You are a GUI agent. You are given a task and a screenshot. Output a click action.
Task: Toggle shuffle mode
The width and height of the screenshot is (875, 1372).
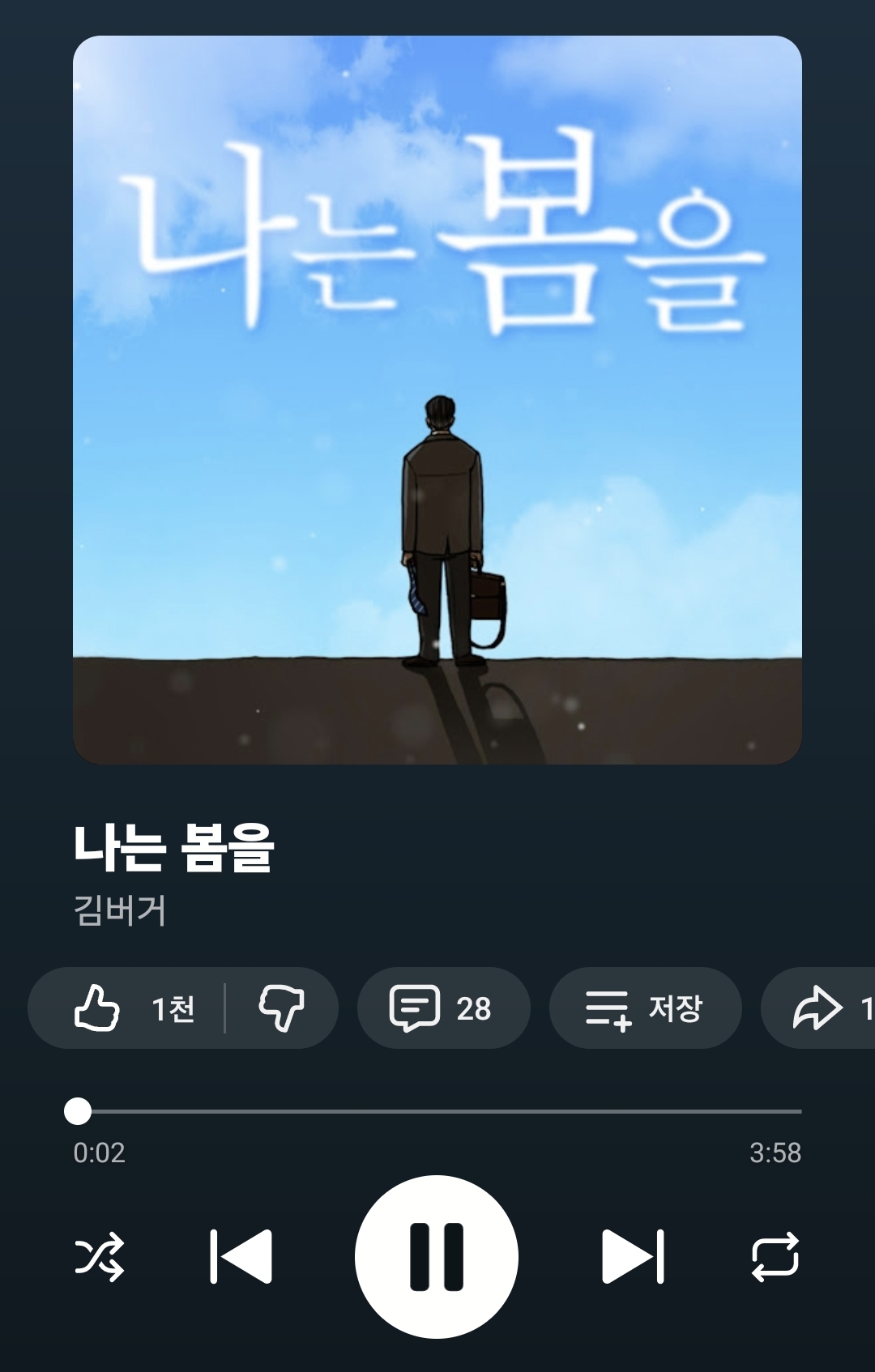tap(99, 1257)
